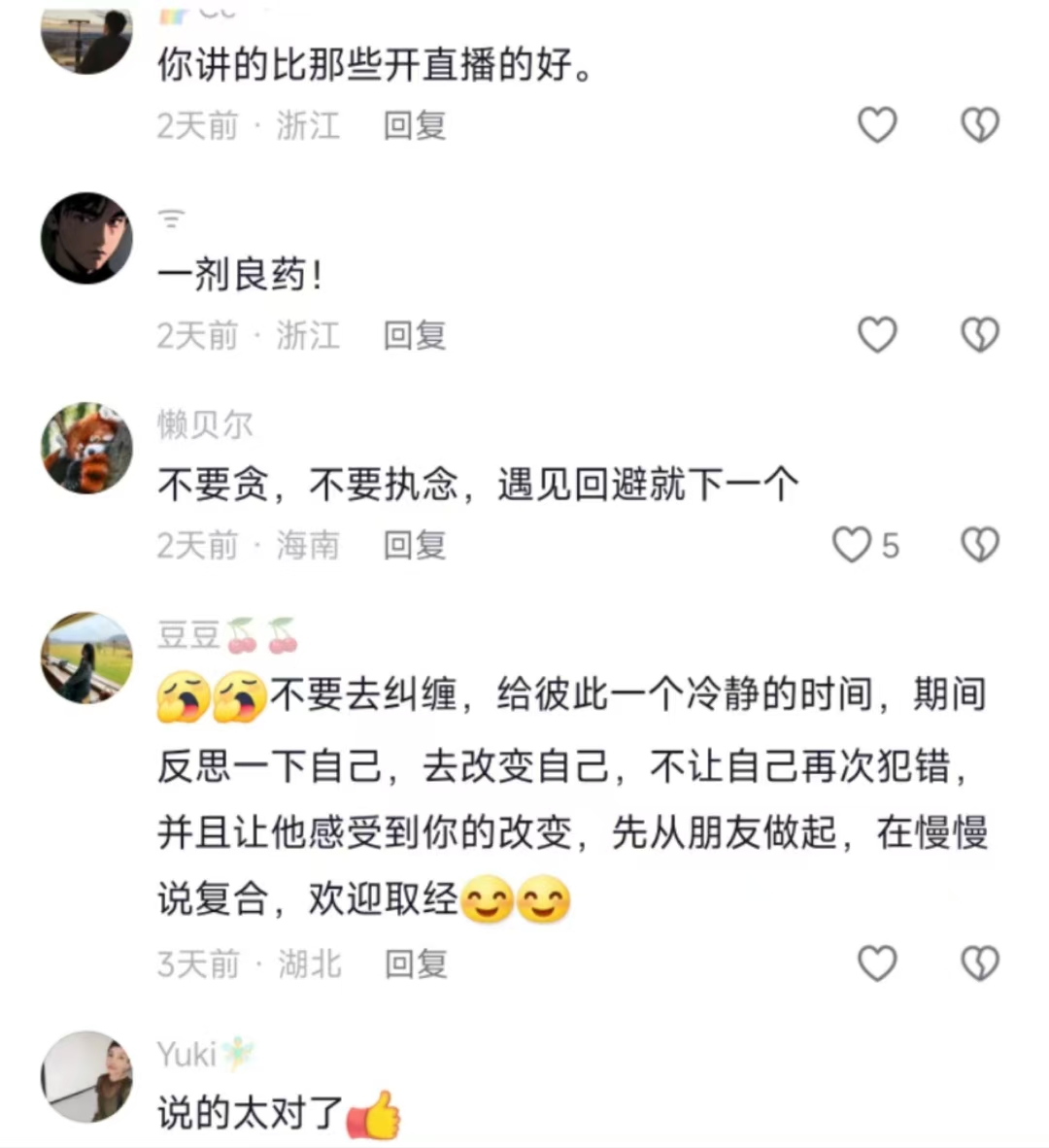1049x1148 pixels.
Task: Like 懒贝尔's comment
Action: point(853,545)
